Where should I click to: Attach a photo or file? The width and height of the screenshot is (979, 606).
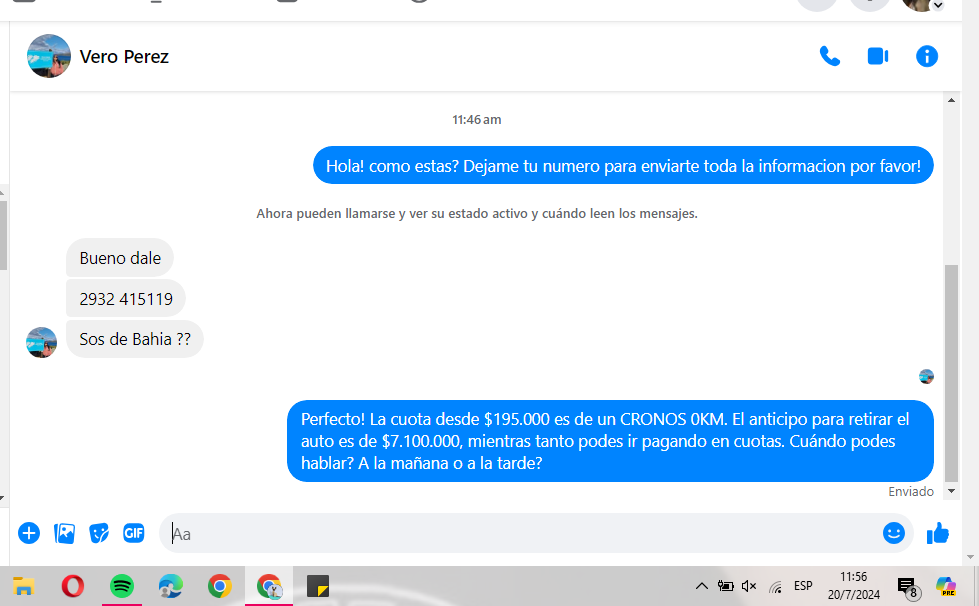(64, 533)
